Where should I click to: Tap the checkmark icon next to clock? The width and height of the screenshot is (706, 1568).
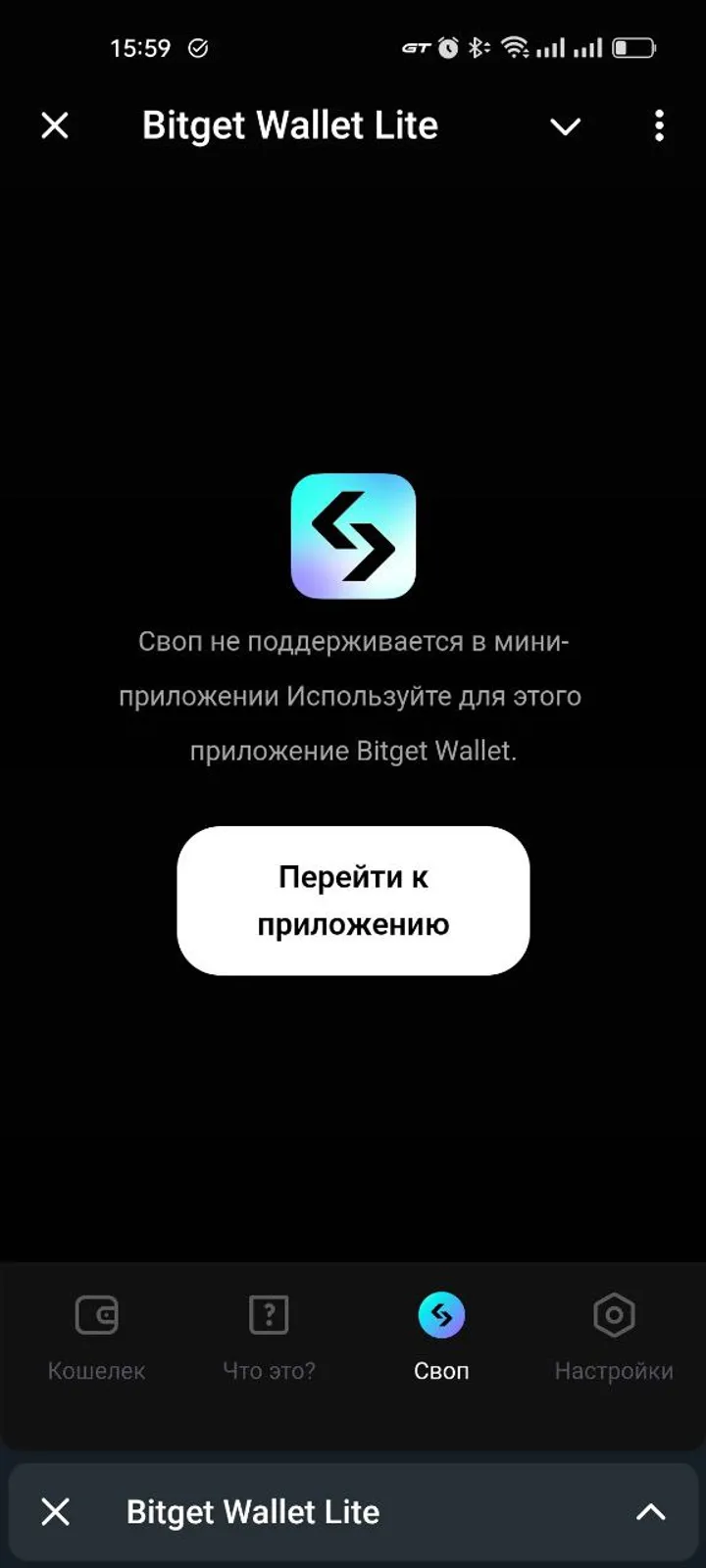pos(198,46)
